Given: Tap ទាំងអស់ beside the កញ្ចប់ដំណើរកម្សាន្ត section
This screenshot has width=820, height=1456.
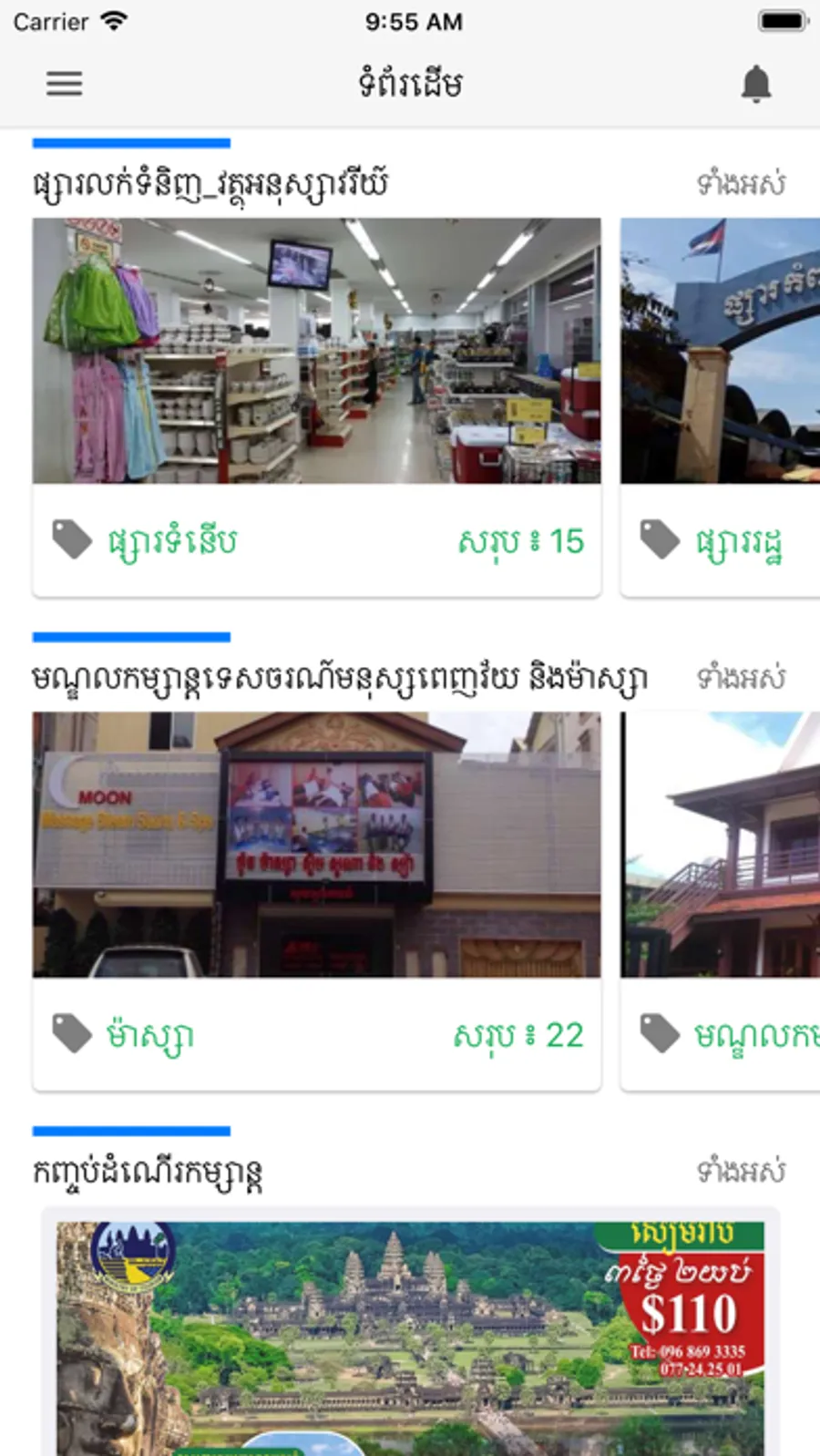Looking at the screenshot, I should click(x=741, y=1172).
